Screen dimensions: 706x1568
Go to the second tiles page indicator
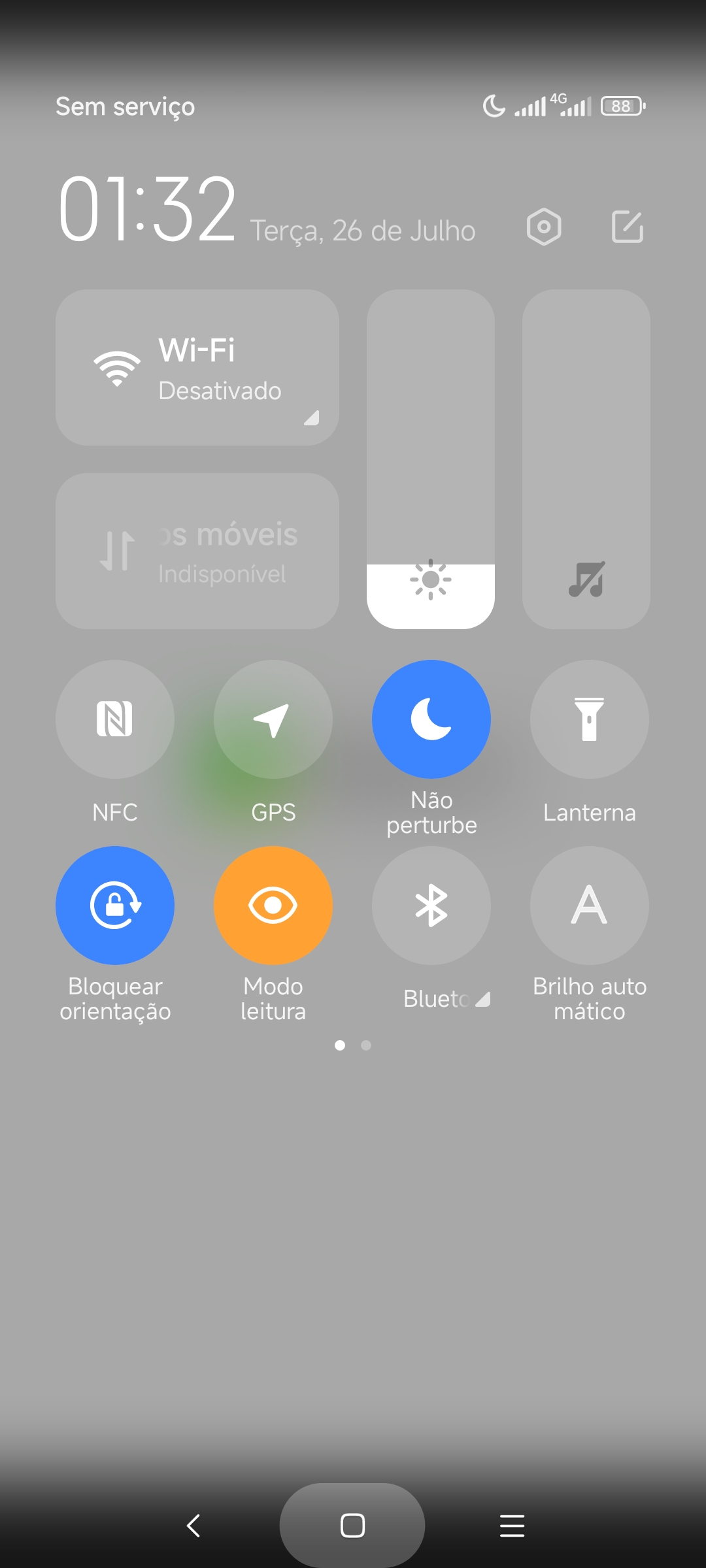pos(366,1045)
